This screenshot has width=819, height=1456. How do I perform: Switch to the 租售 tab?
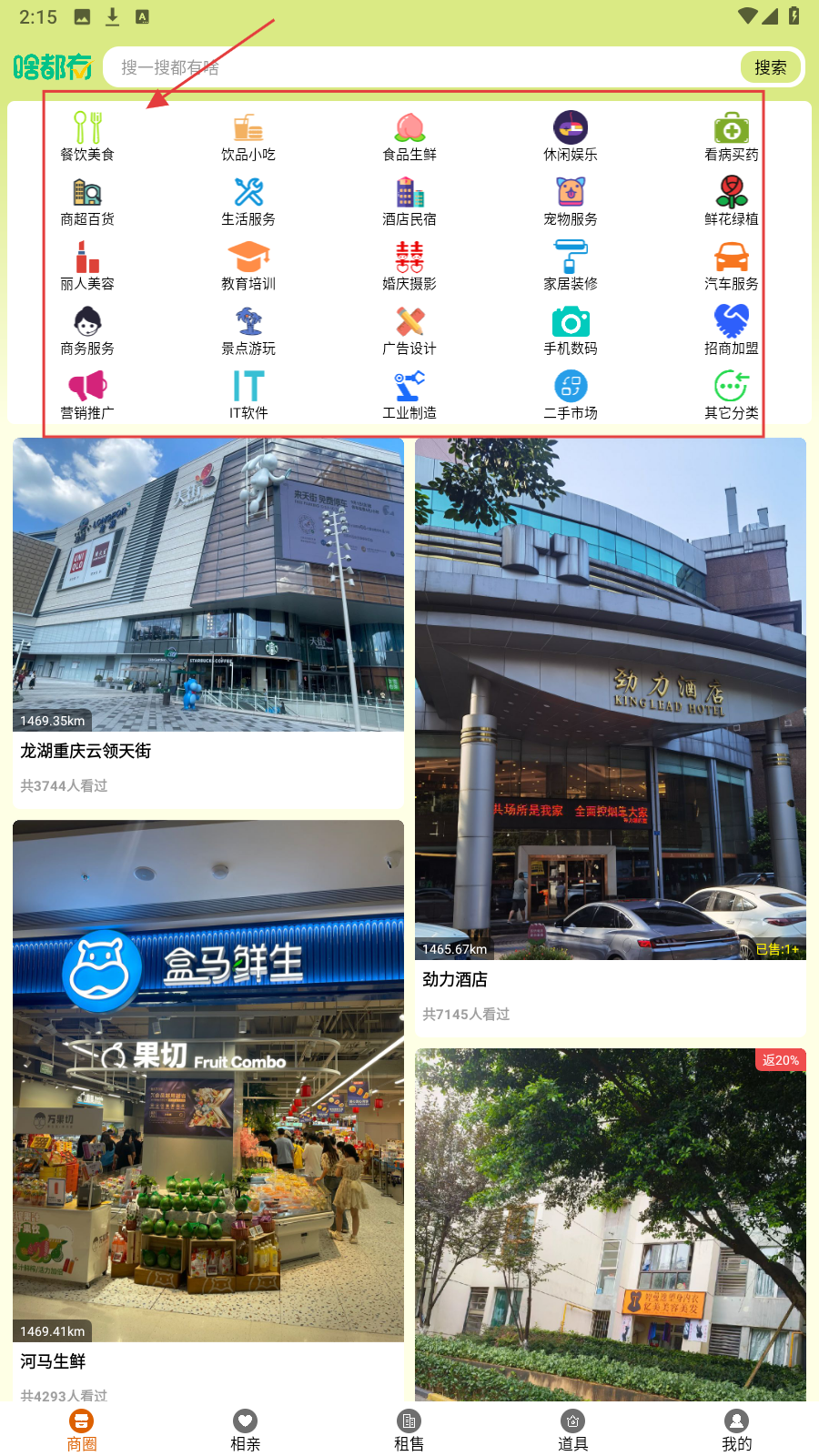pyautogui.click(x=409, y=1431)
